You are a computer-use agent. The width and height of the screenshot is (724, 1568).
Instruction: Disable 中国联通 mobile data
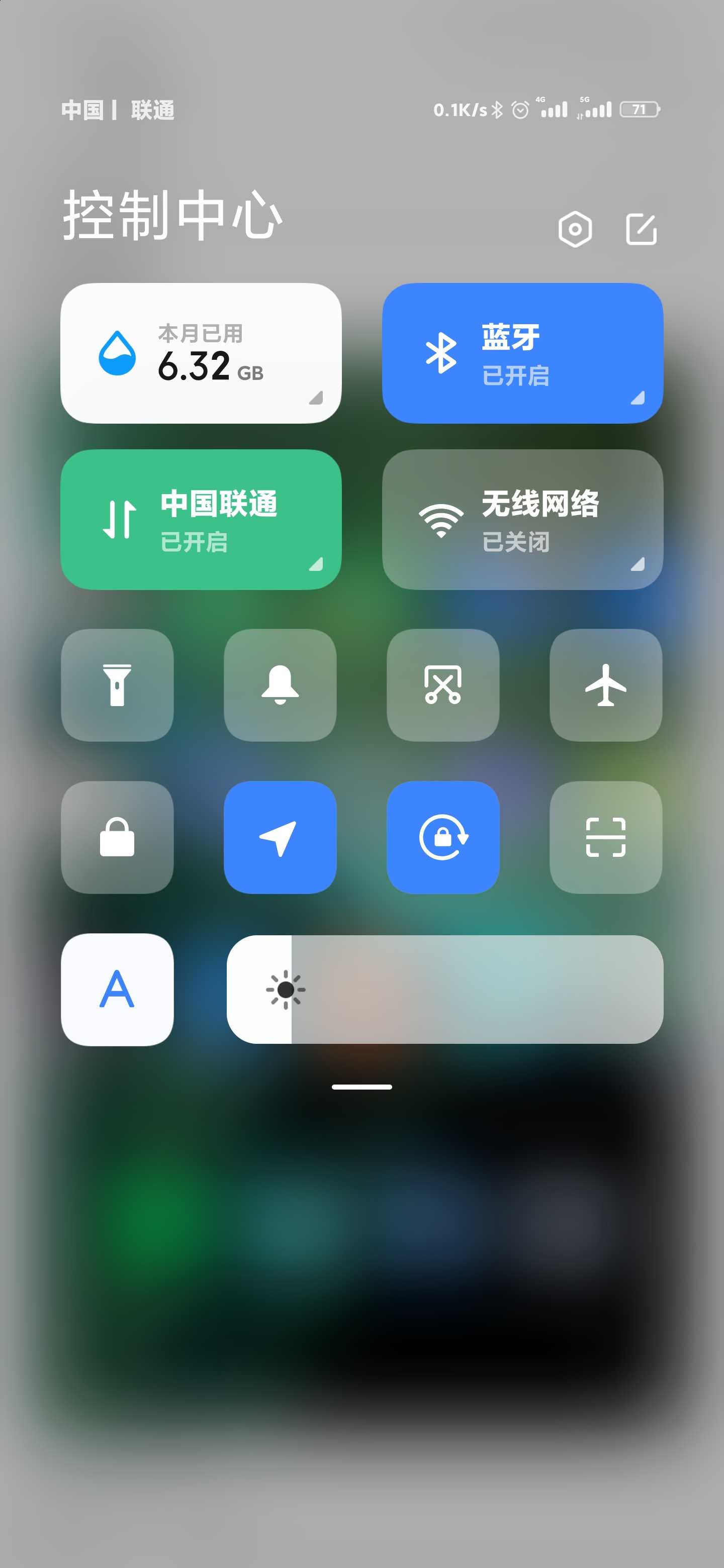coord(201,519)
